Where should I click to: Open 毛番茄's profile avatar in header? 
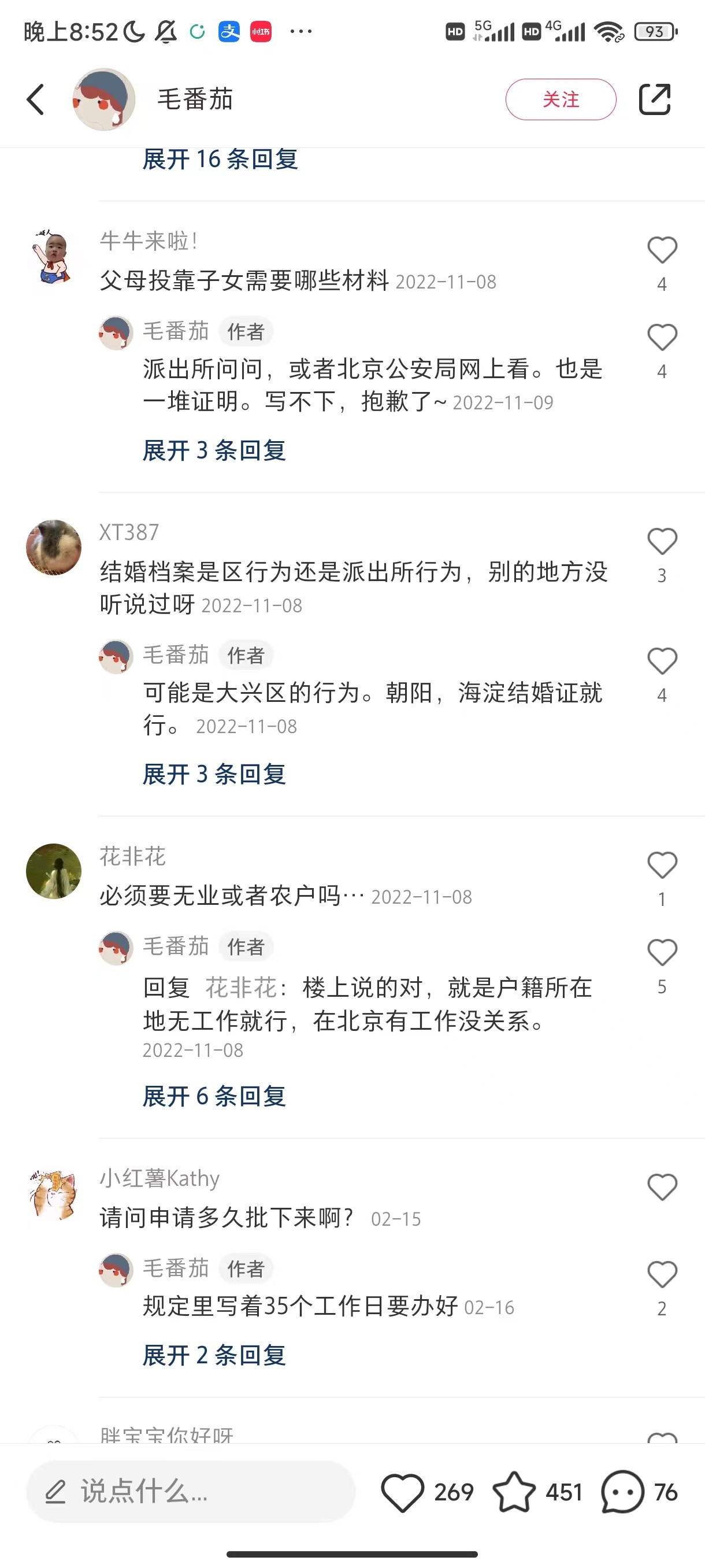[104, 99]
